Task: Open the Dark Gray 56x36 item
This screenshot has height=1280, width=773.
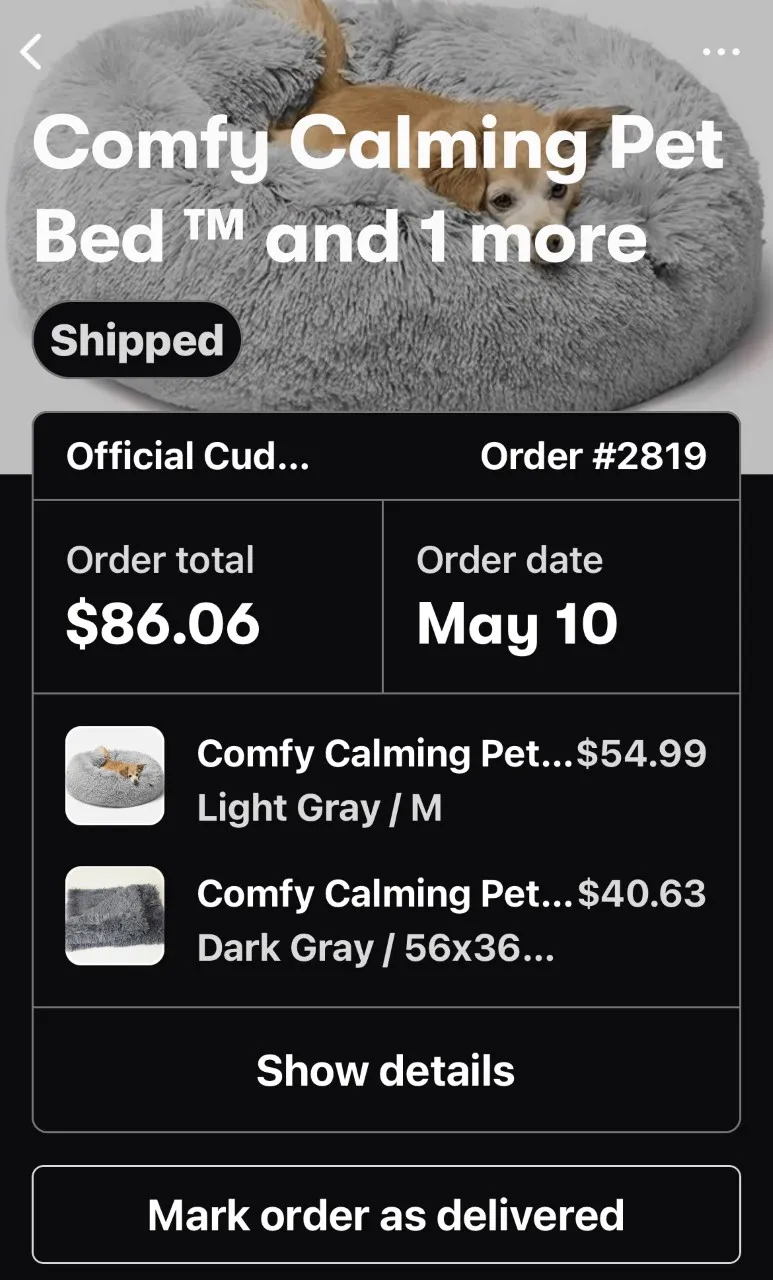Action: tap(386, 917)
